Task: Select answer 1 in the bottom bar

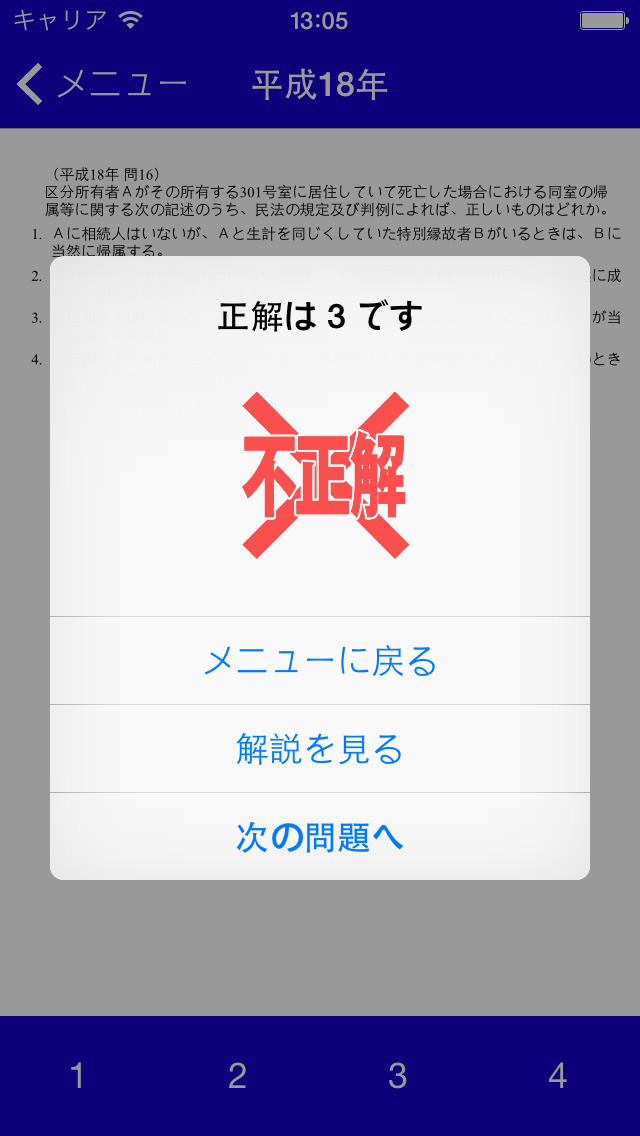Action: [78, 1076]
